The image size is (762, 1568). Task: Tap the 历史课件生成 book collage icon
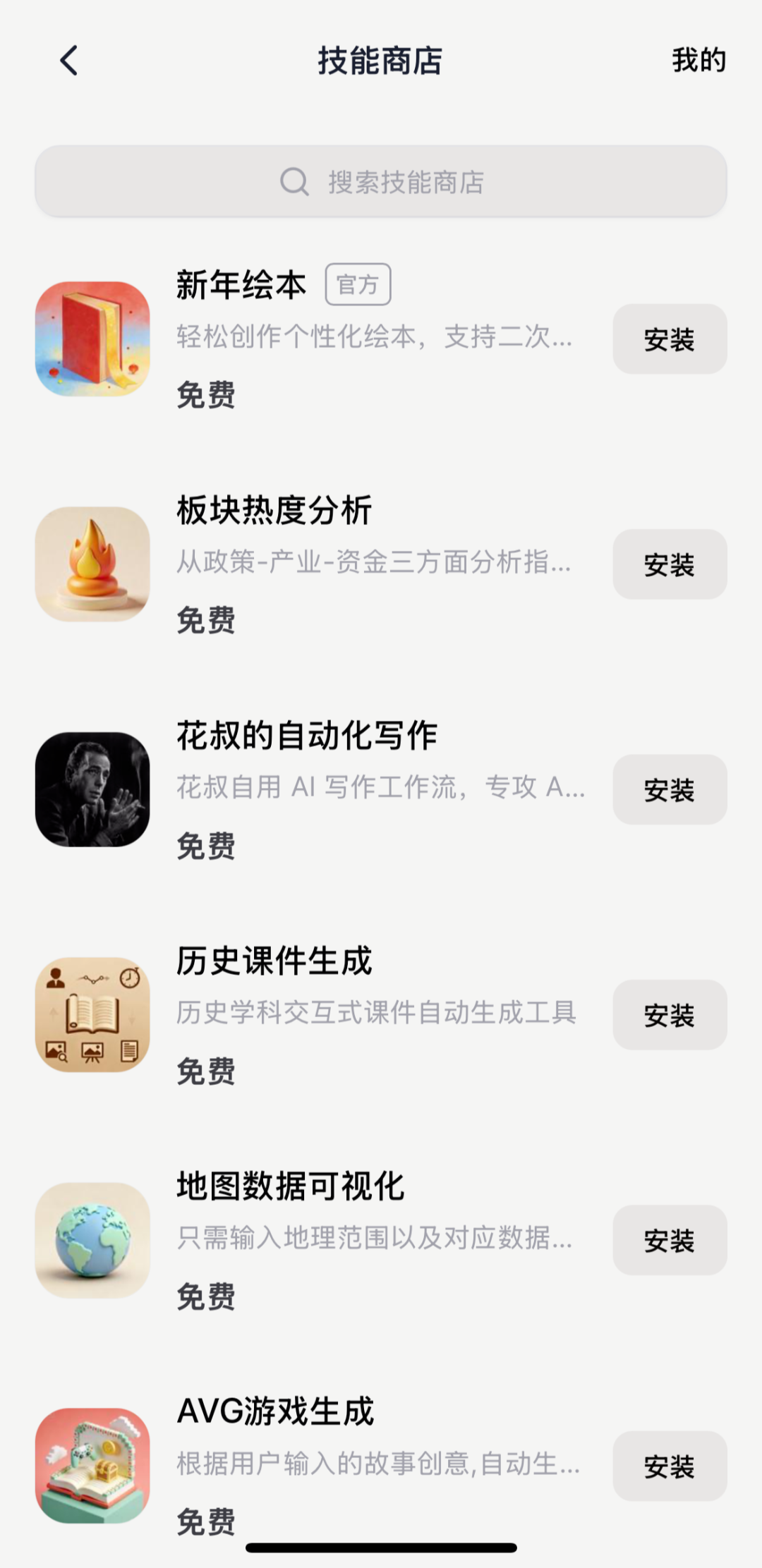[92, 1016]
